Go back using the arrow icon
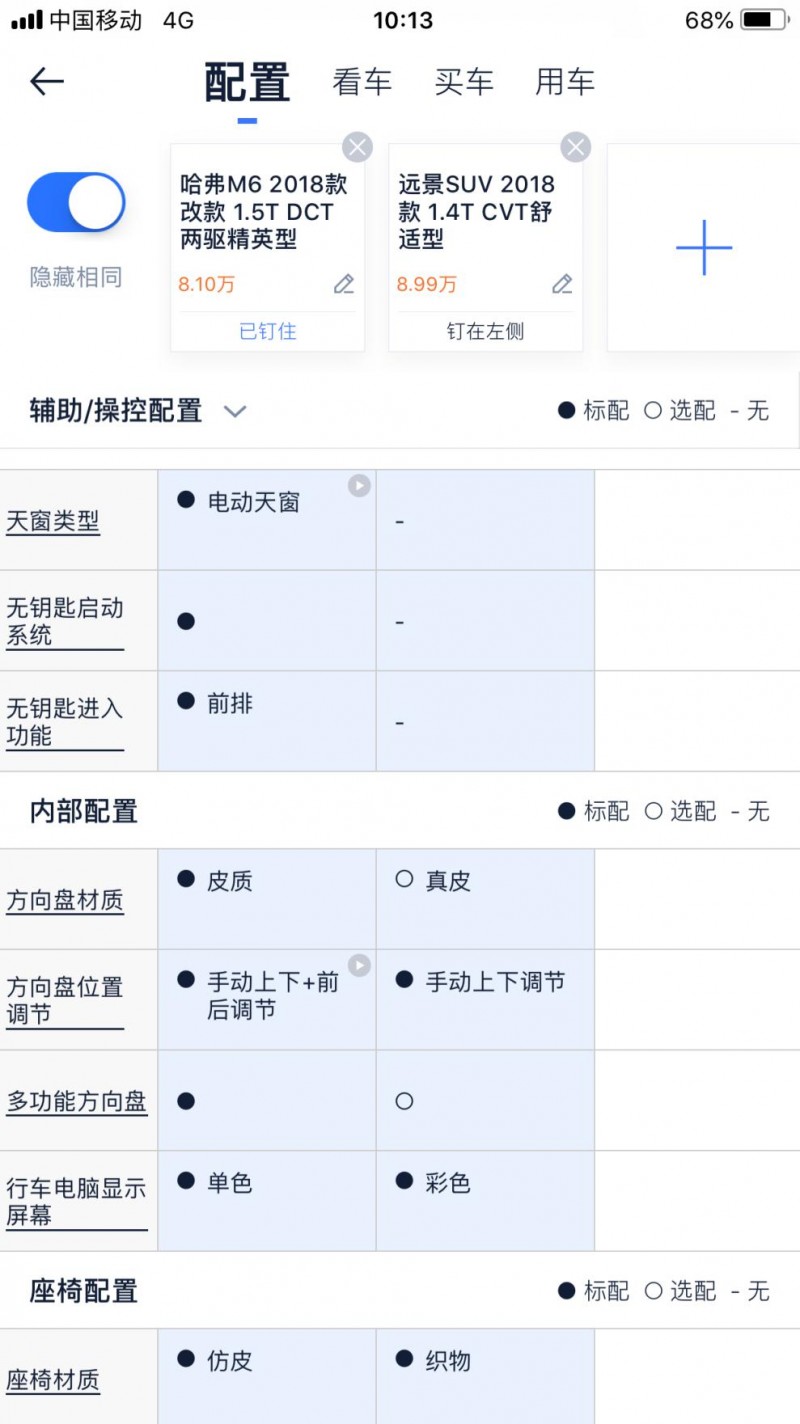Screen dimensions: 800x1424 47,82
